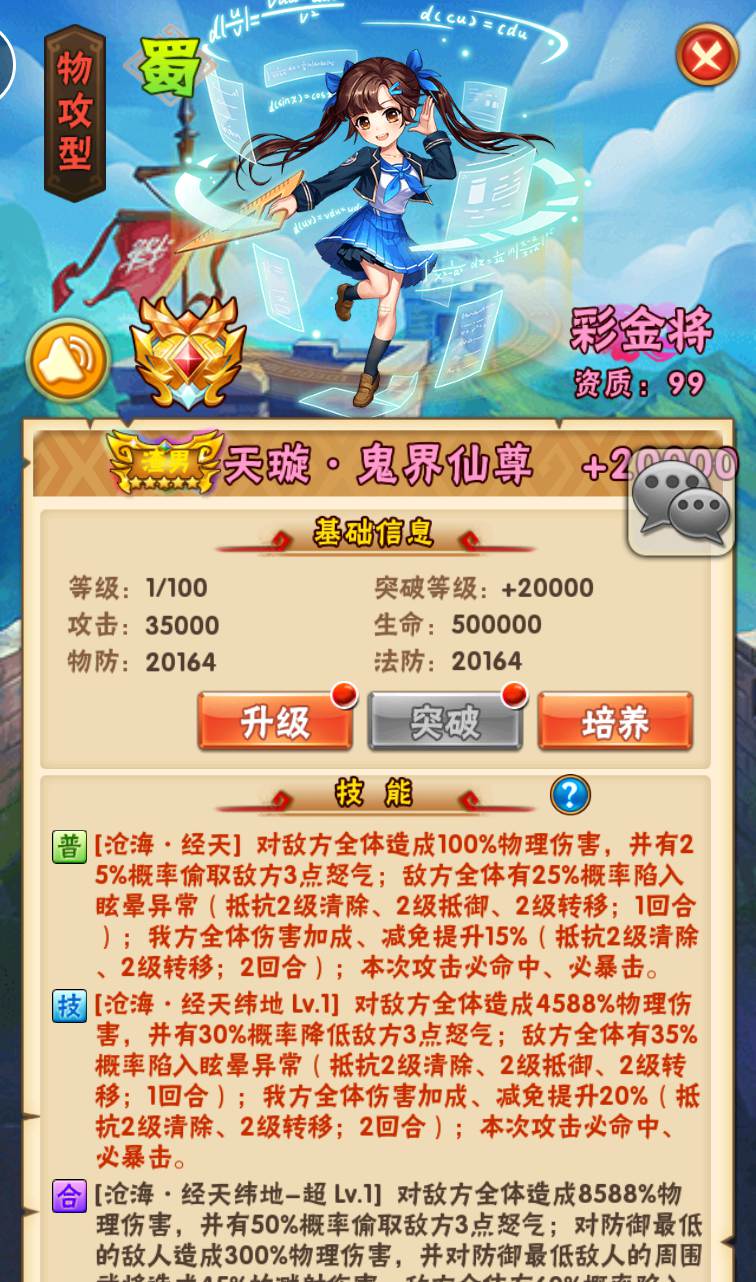
Task: Open the skills help question mark
Action: coord(570,795)
